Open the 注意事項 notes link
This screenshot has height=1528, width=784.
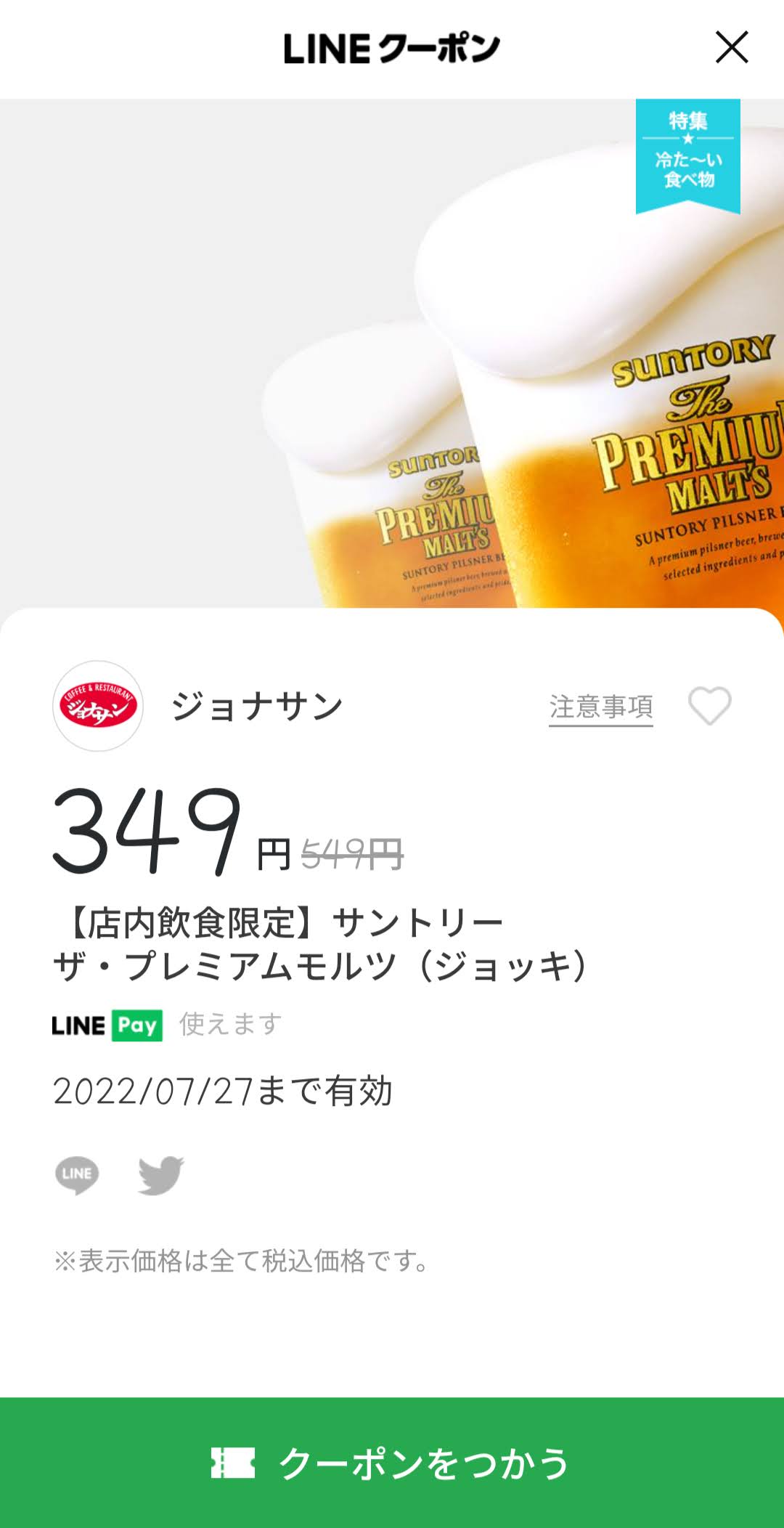[x=601, y=707]
